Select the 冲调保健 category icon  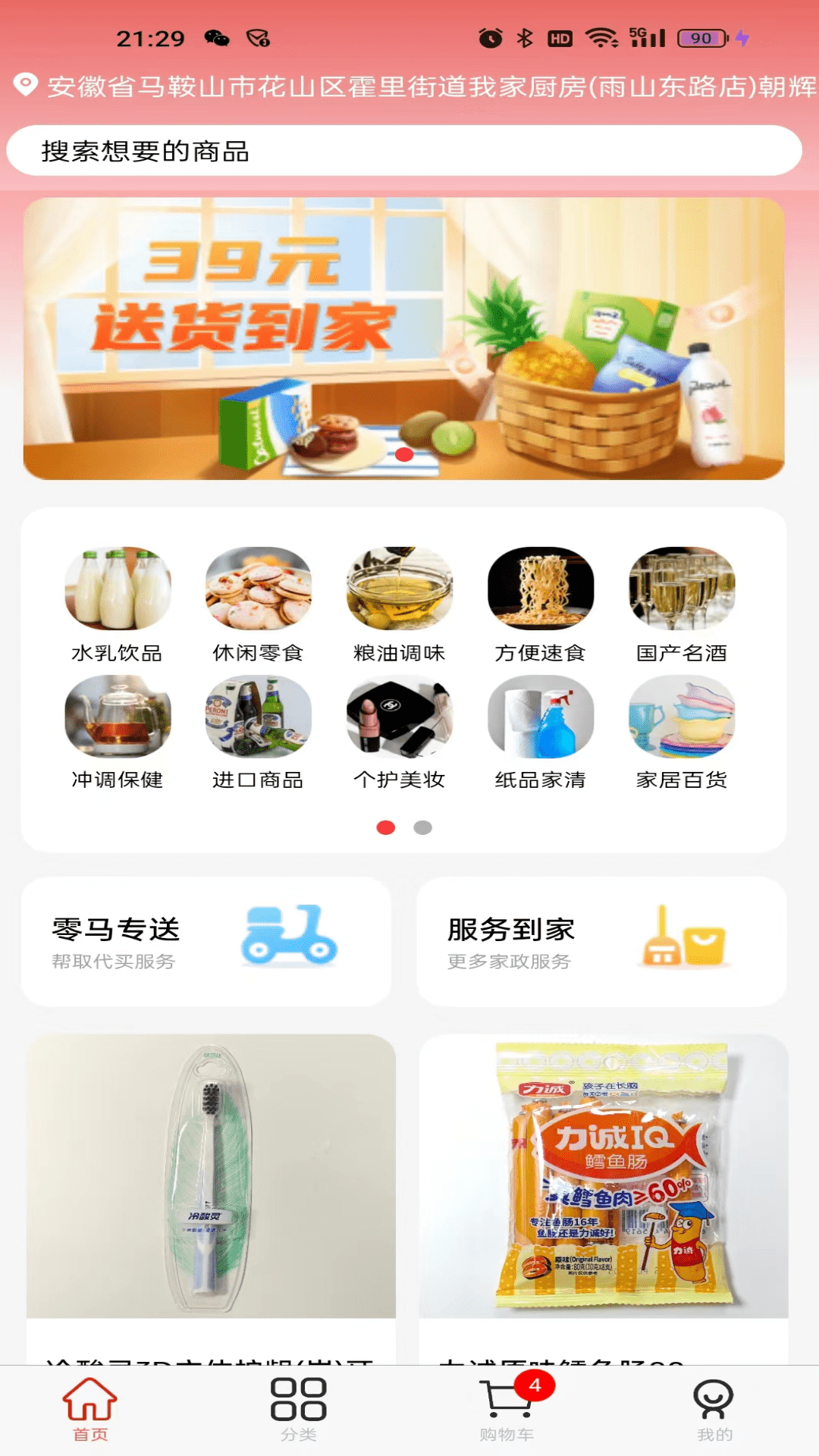[118, 719]
